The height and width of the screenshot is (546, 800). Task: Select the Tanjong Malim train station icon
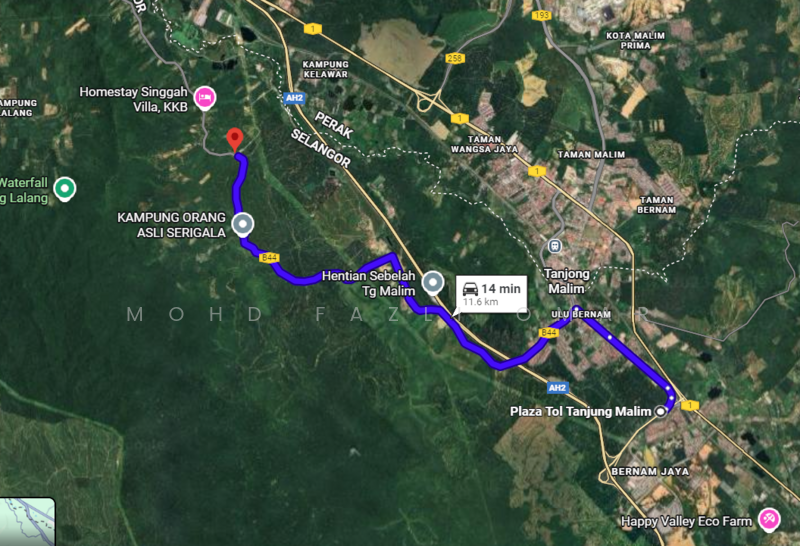tap(555, 246)
